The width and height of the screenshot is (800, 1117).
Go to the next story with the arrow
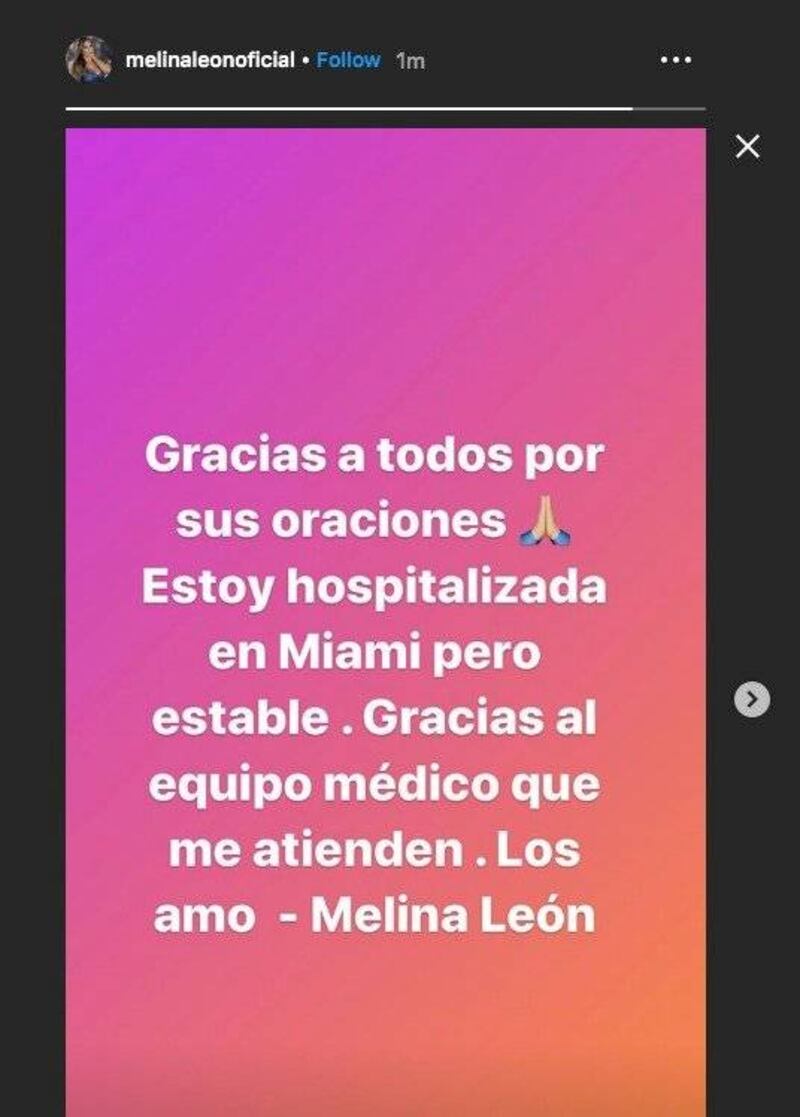click(752, 699)
